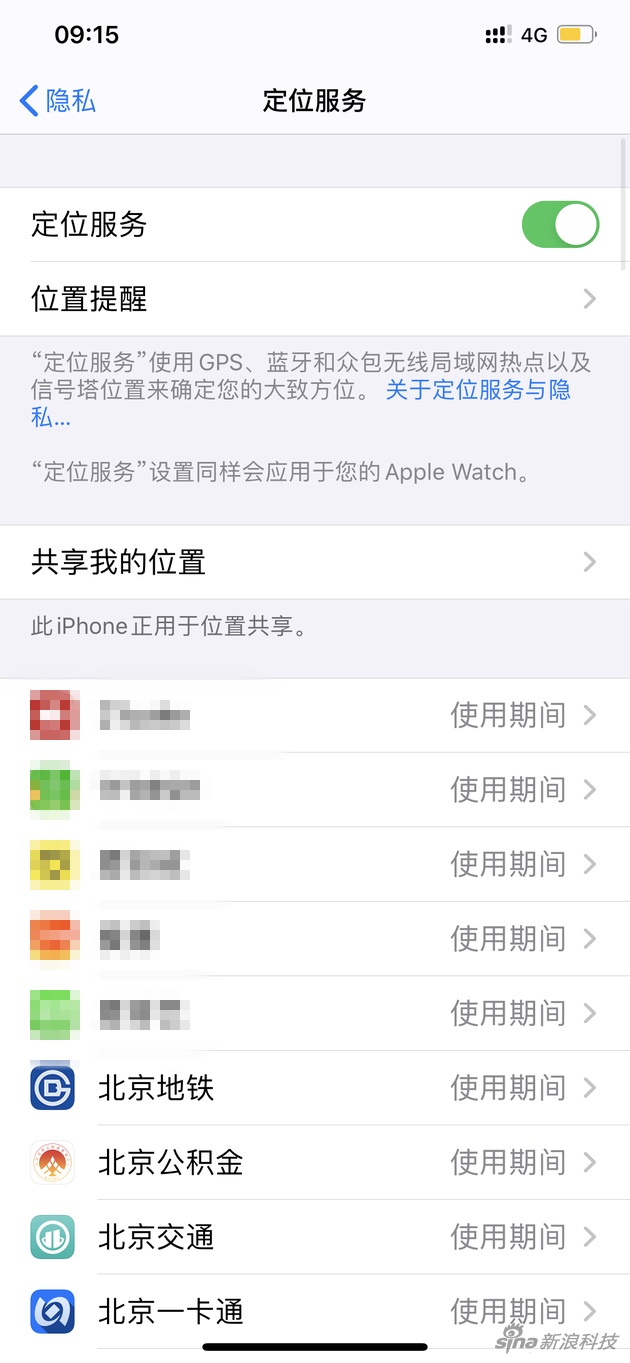630x1363 pixels.
Task: Open the 位置提醒 row
Action: pos(314,299)
